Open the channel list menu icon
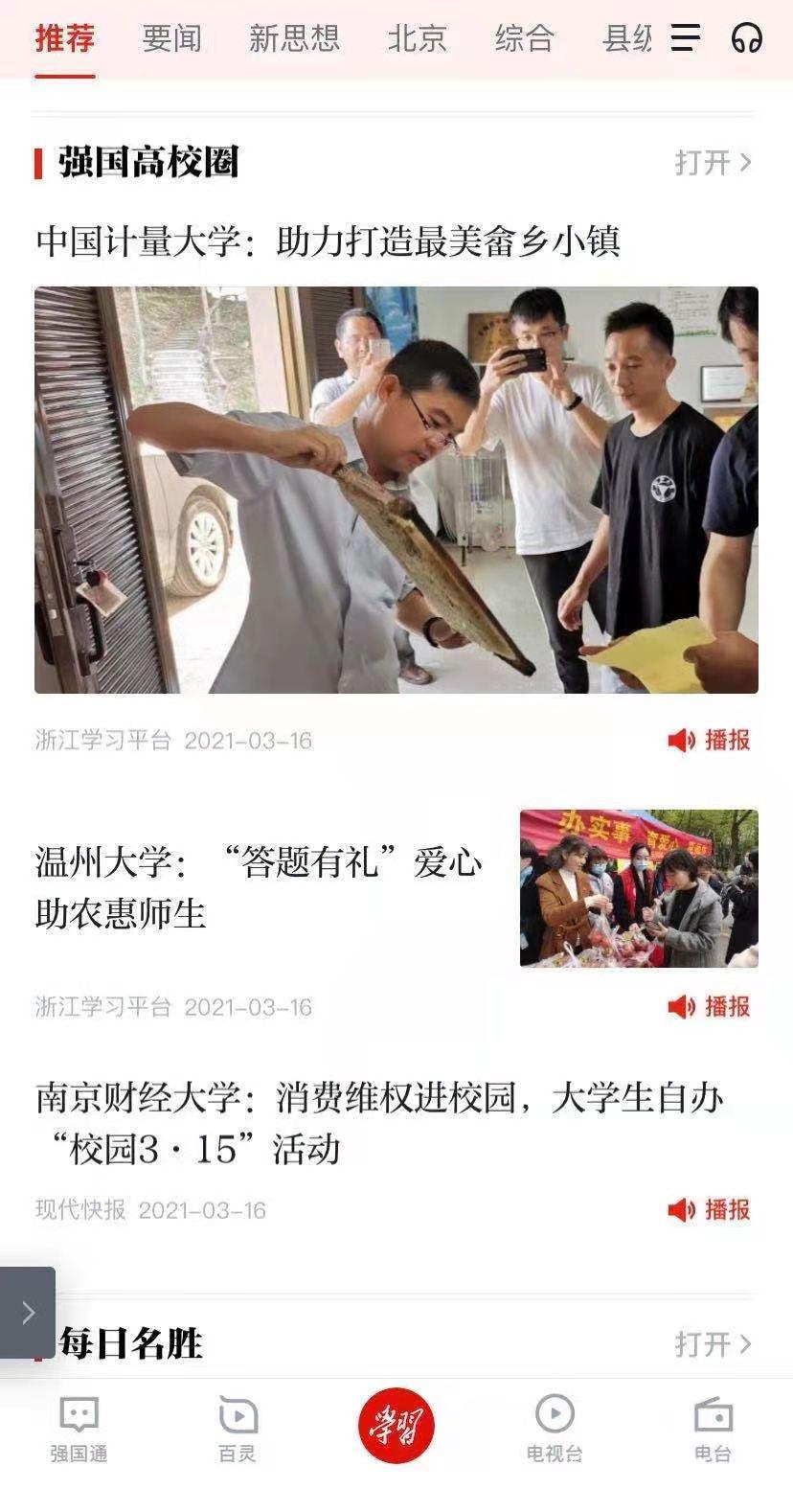Image resolution: width=793 pixels, height=1512 pixels. coord(686,38)
